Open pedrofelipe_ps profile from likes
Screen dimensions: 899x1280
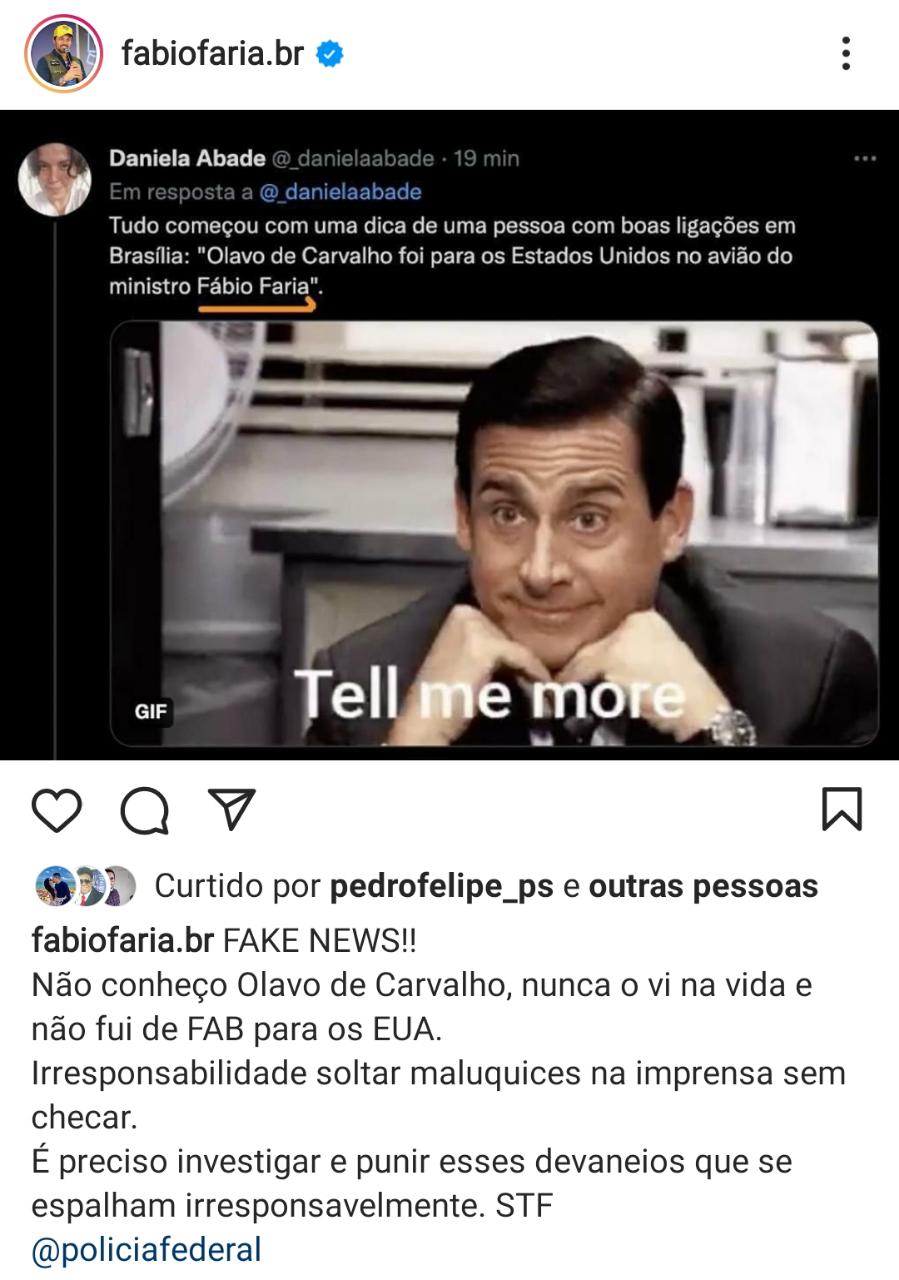[440, 886]
